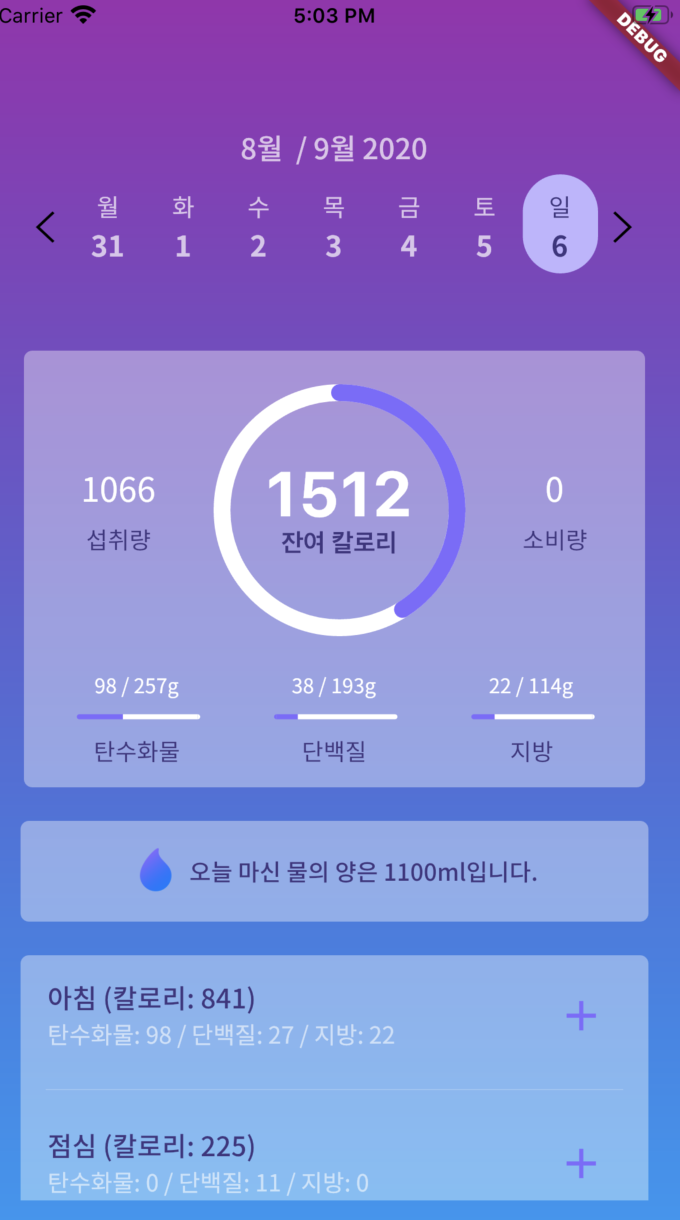Select Tuesday the 1st

coord(183,228)
